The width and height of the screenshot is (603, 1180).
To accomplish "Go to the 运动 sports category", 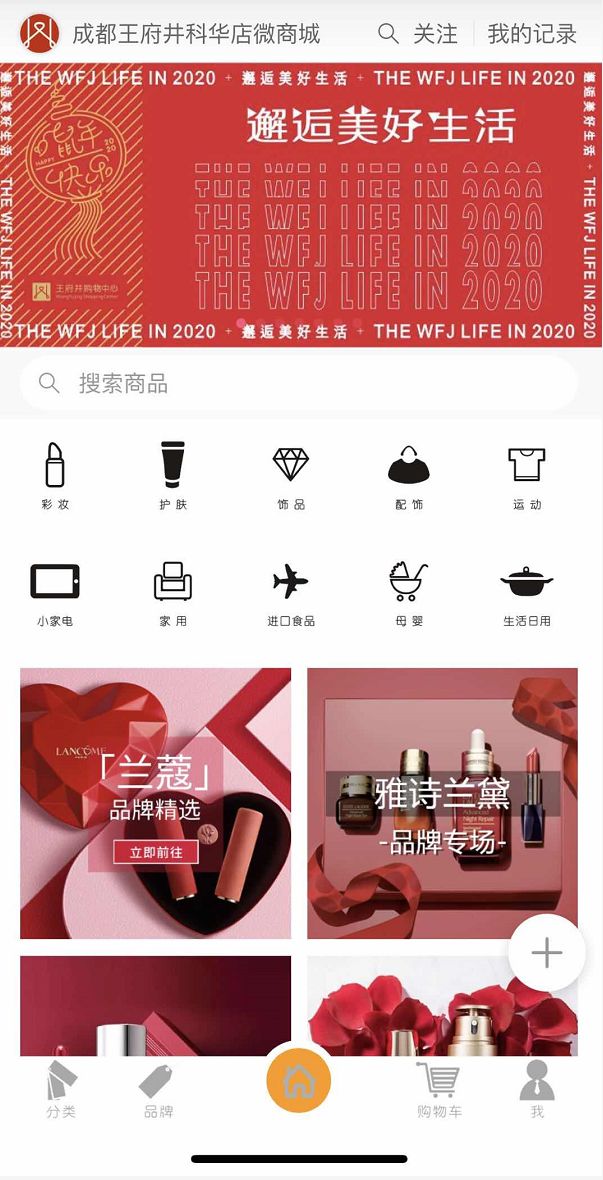I will click(526, 476).
